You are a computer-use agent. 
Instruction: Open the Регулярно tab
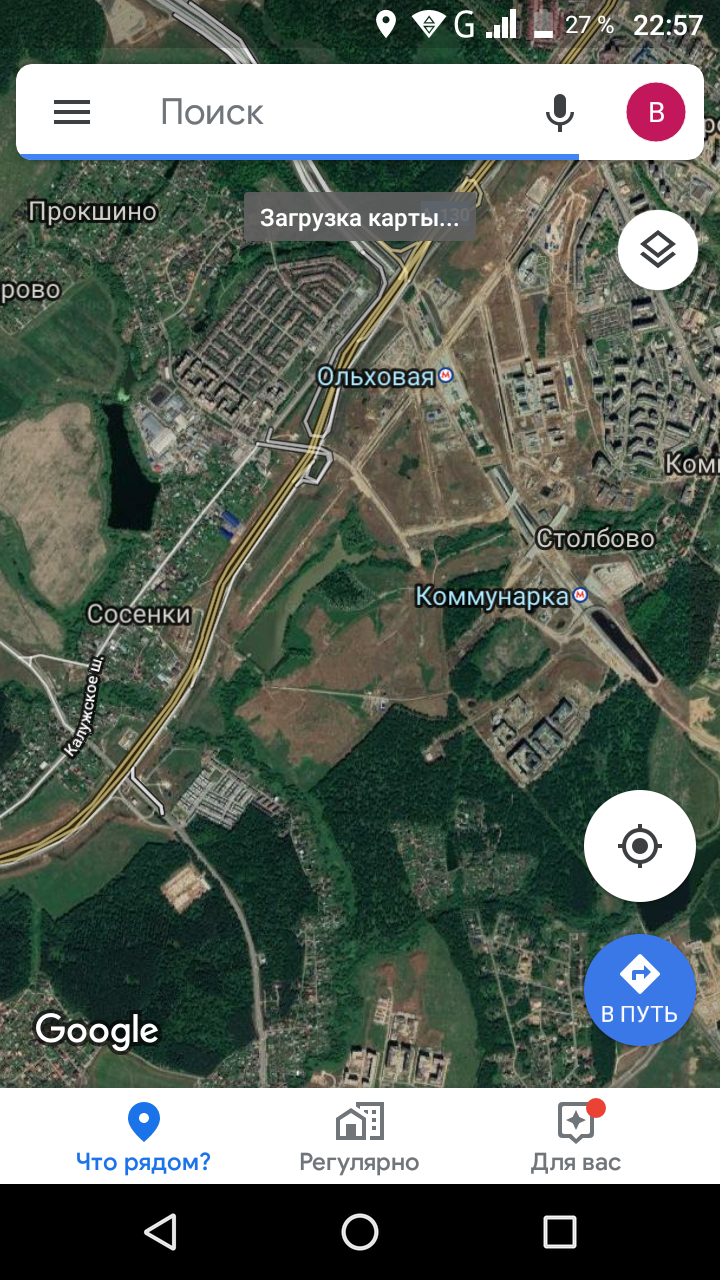pos(359,1137)
